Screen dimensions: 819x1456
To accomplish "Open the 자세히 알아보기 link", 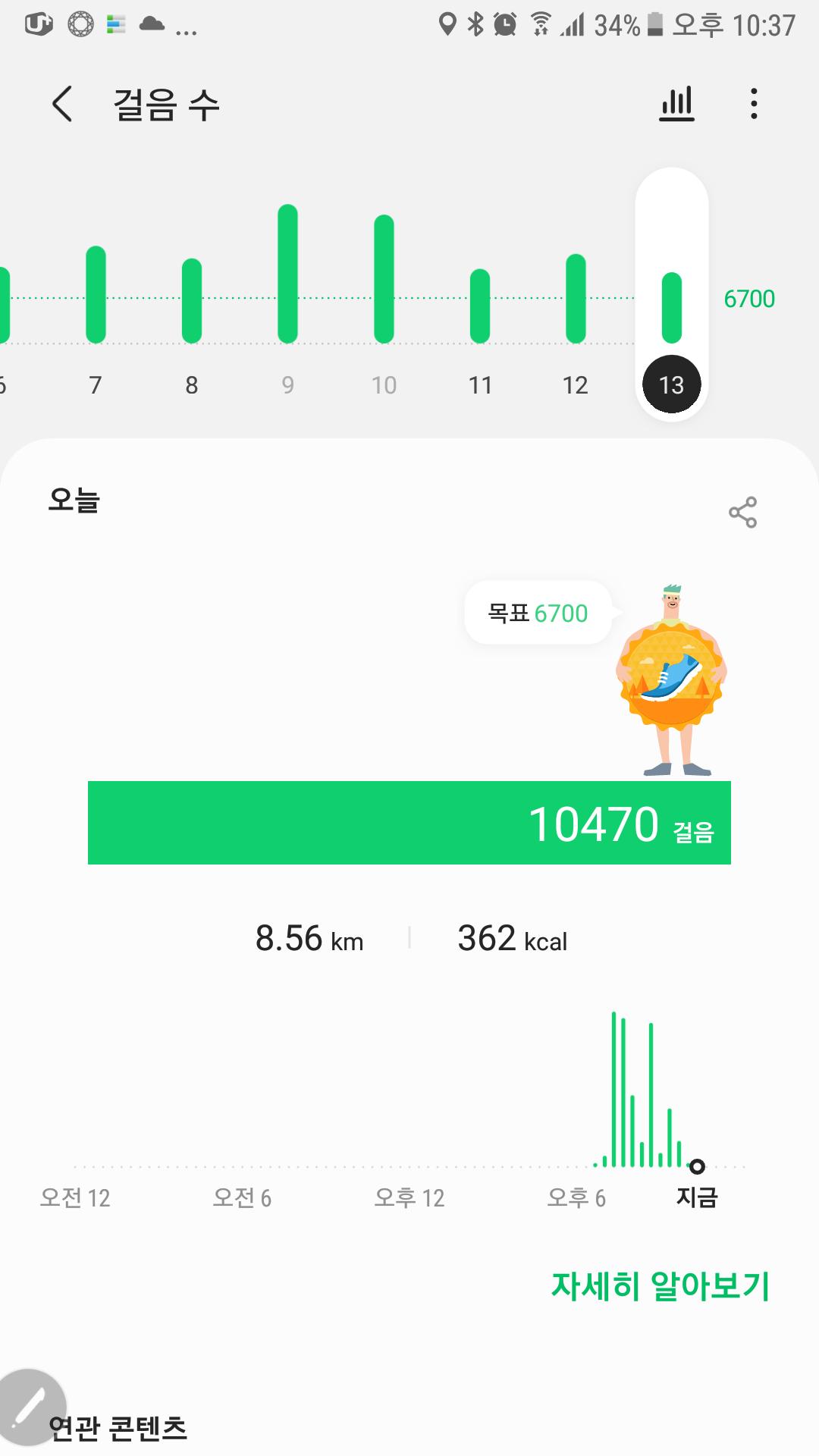I will (660, 1285).
